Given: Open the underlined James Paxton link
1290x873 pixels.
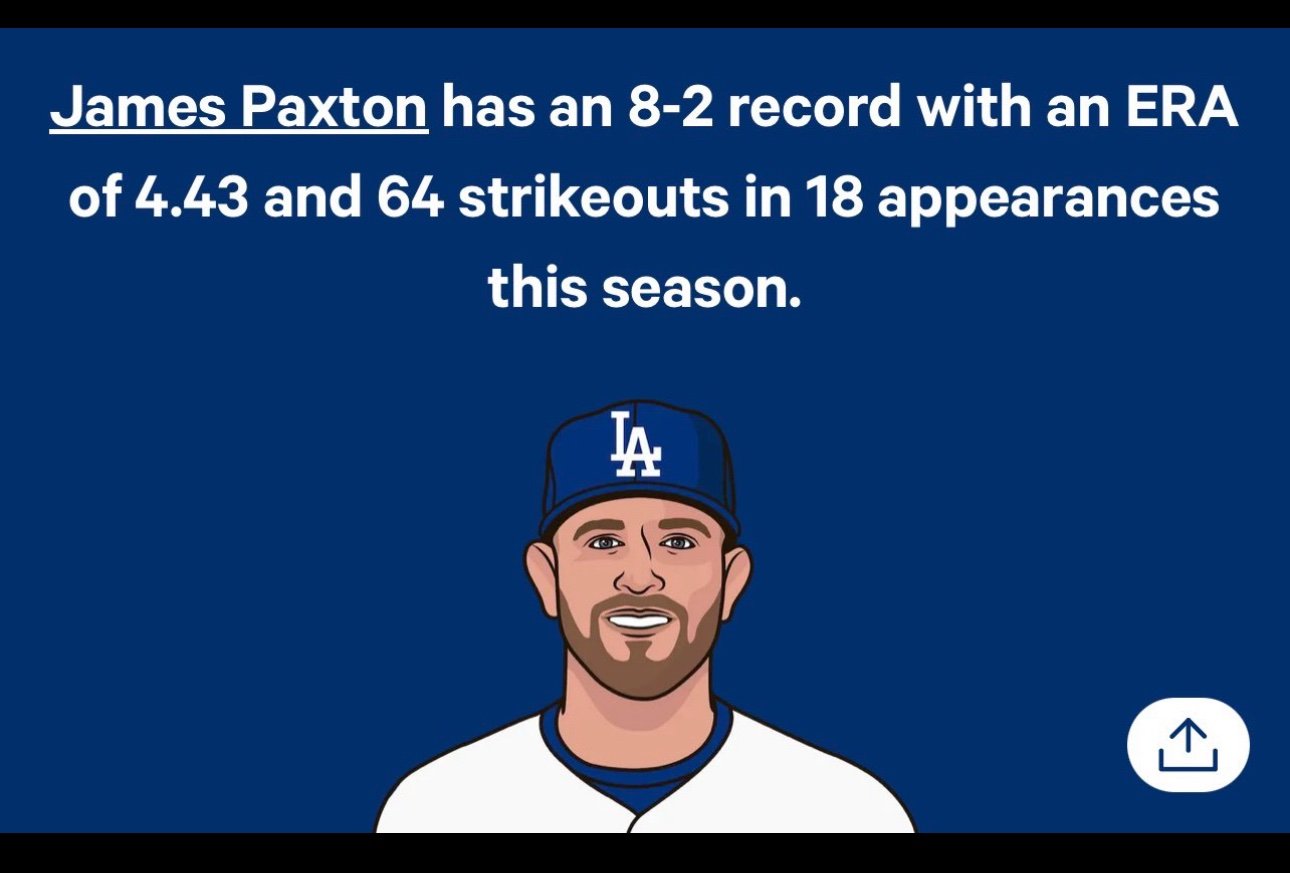Looking at the screenshot, I should [239, 106].
